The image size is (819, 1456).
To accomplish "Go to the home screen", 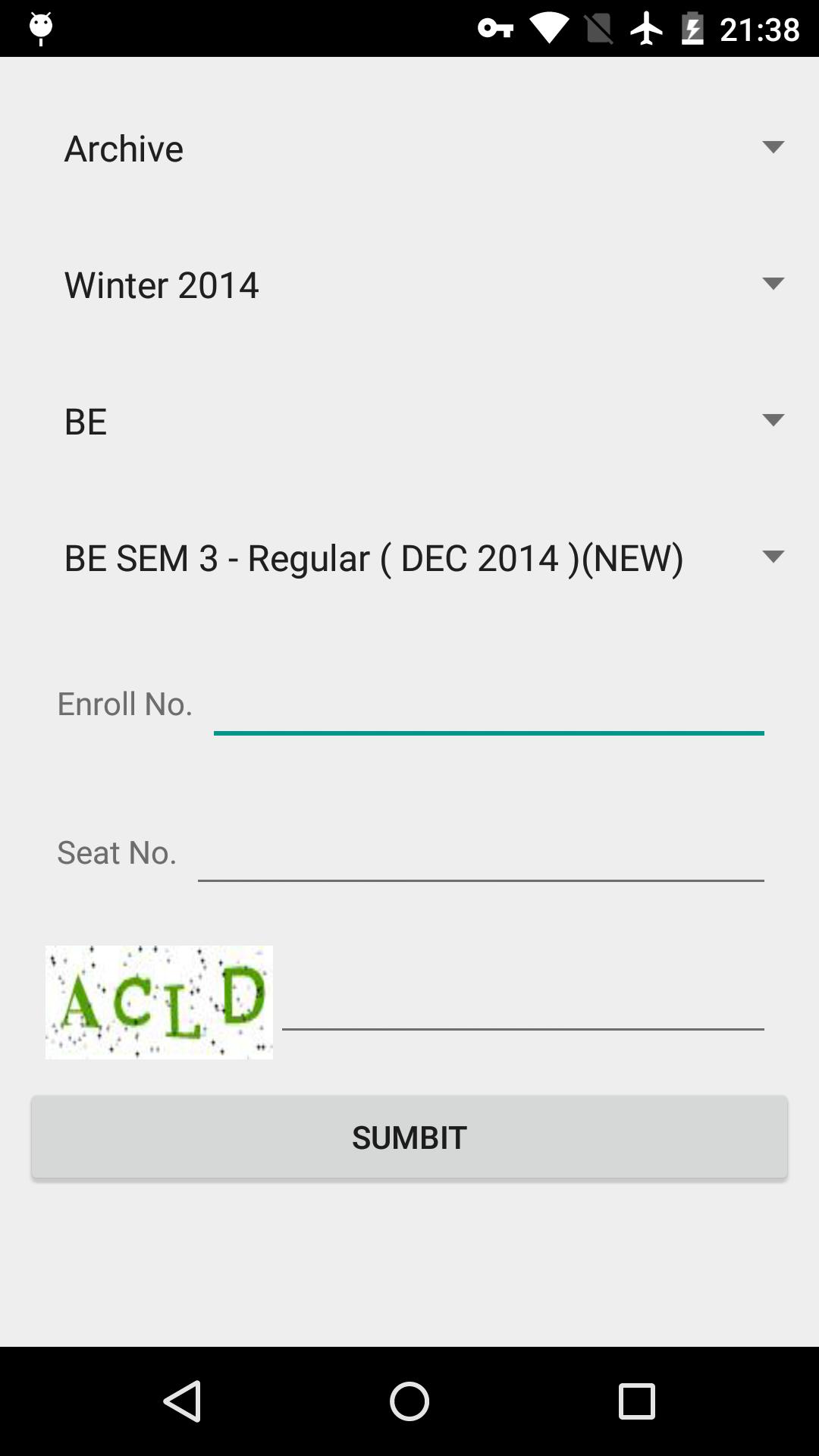I will [x=409, y=1401].
